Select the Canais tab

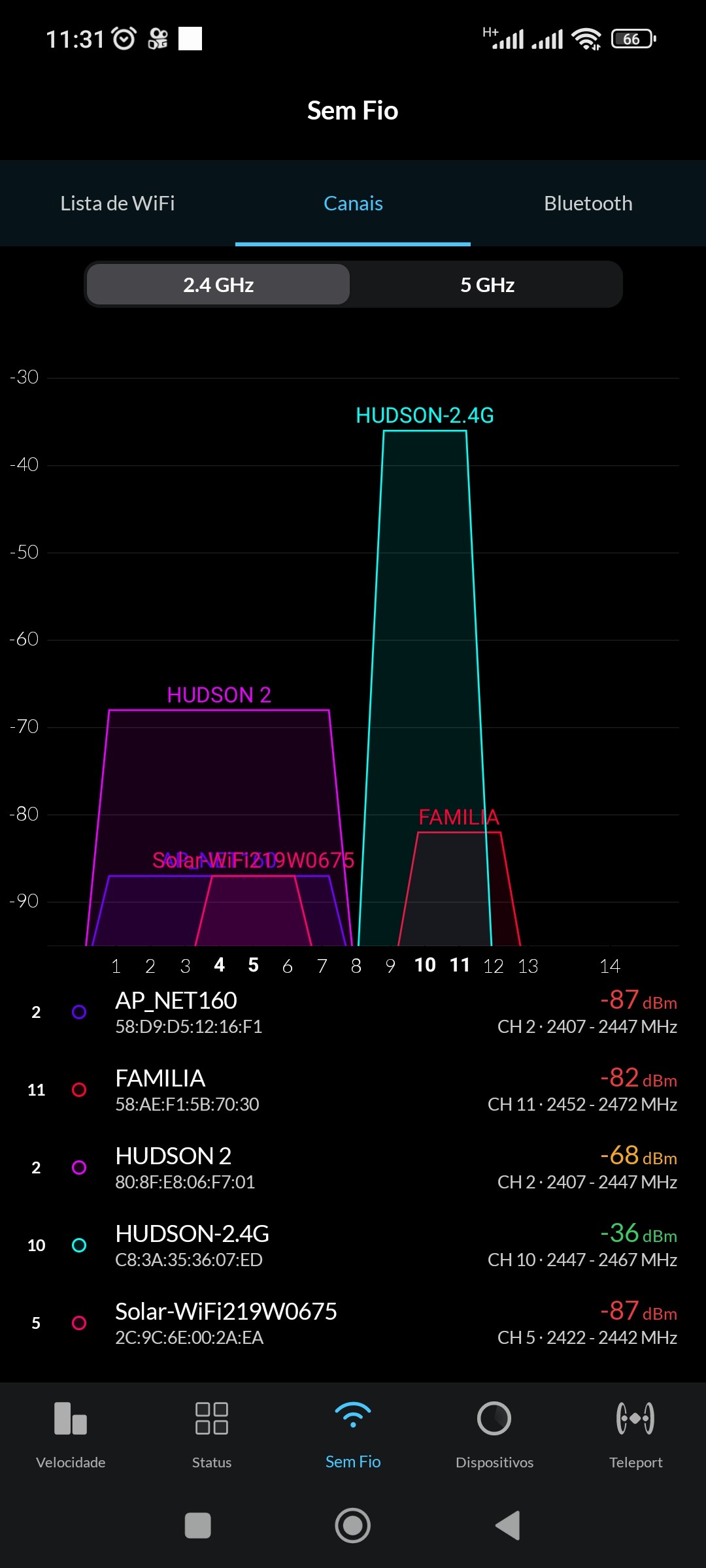(353, 203)
